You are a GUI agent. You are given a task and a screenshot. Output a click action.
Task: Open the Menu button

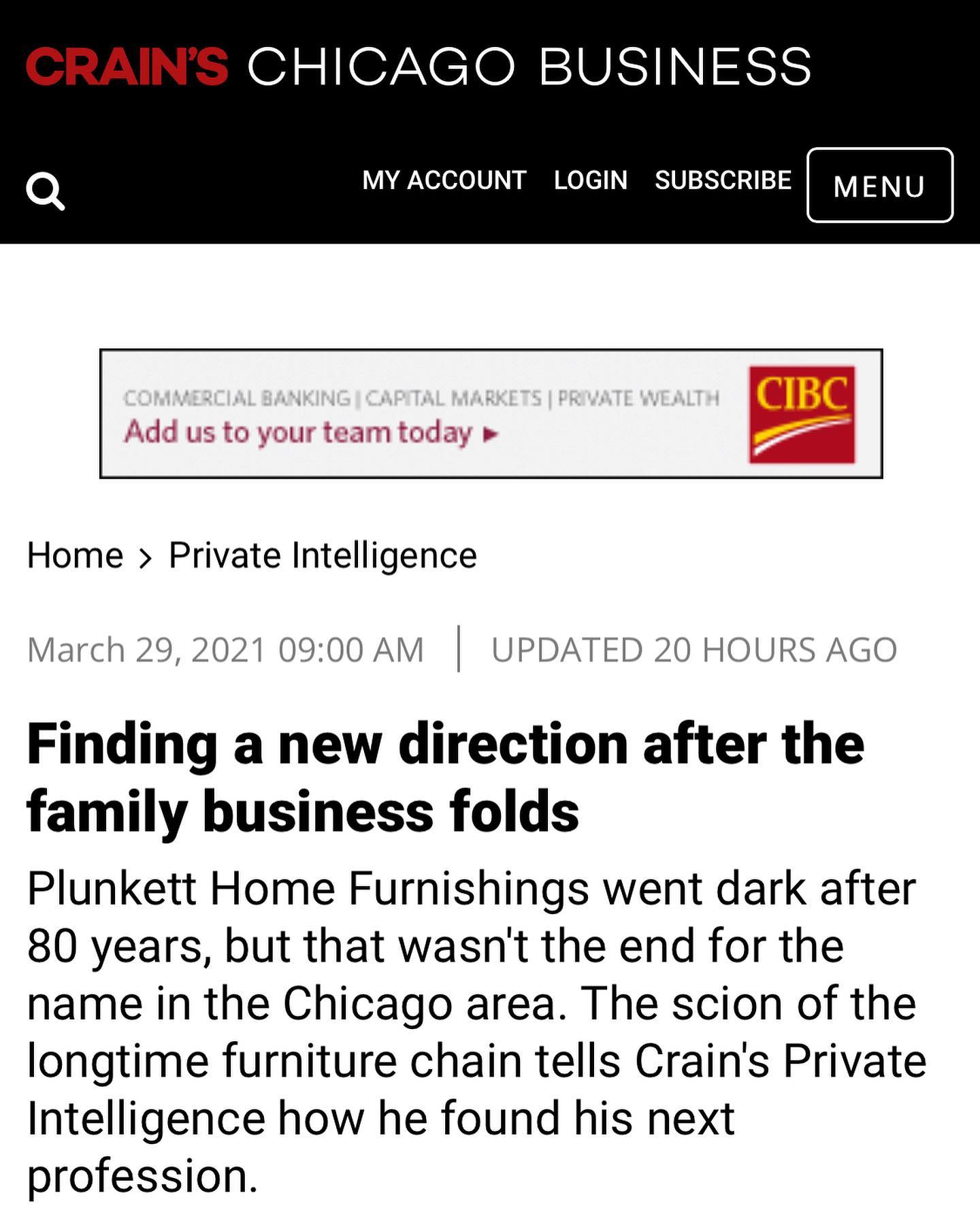click(879, 185)
